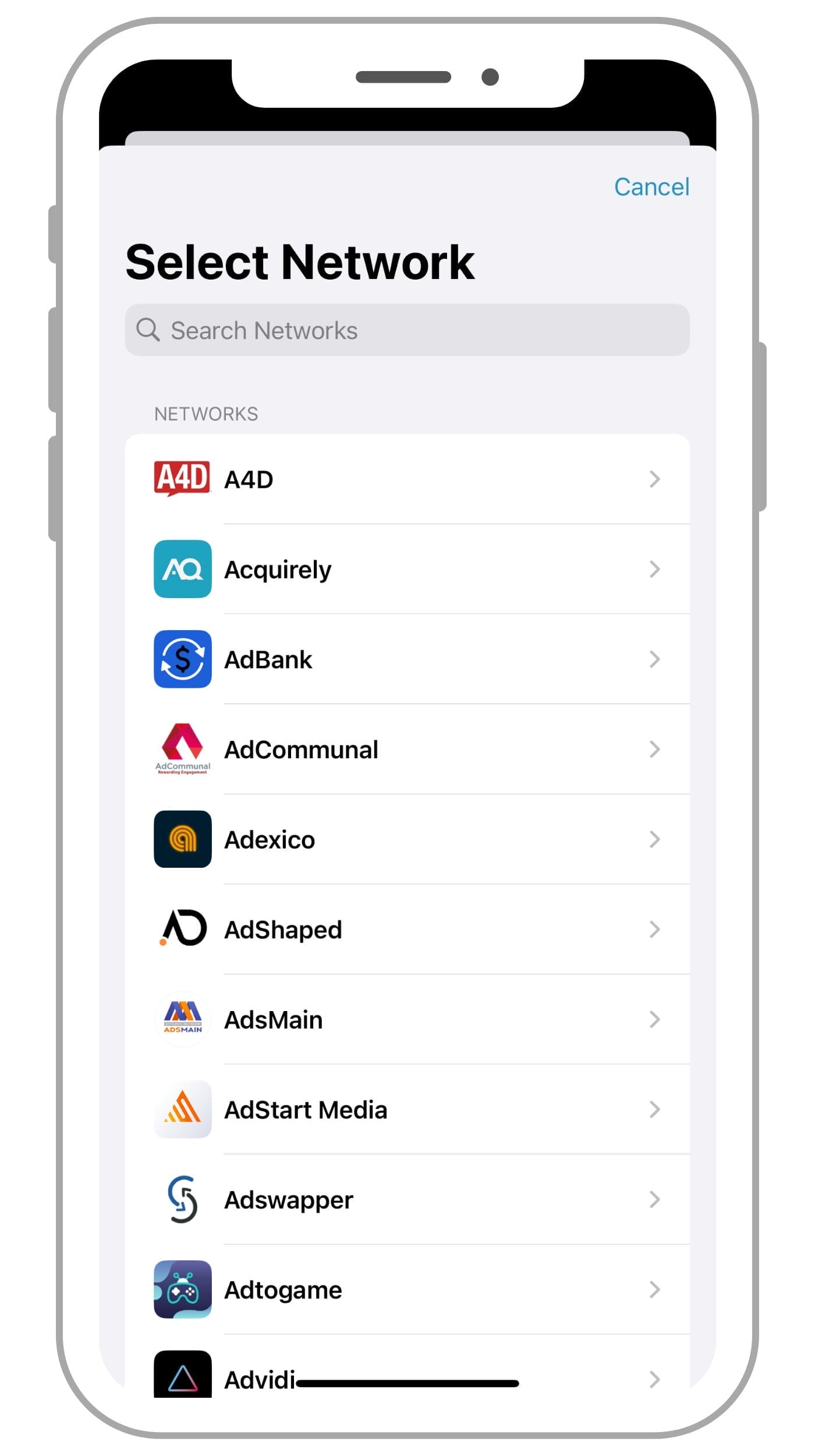Open the Adswapper network
815x1456 pixels.
408,1200
